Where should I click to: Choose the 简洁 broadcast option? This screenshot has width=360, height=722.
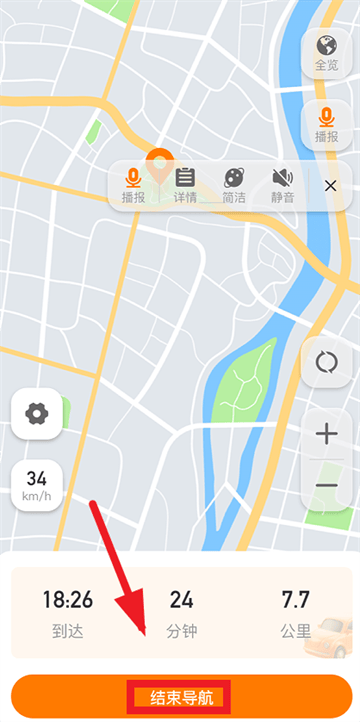tap(234, 186)
